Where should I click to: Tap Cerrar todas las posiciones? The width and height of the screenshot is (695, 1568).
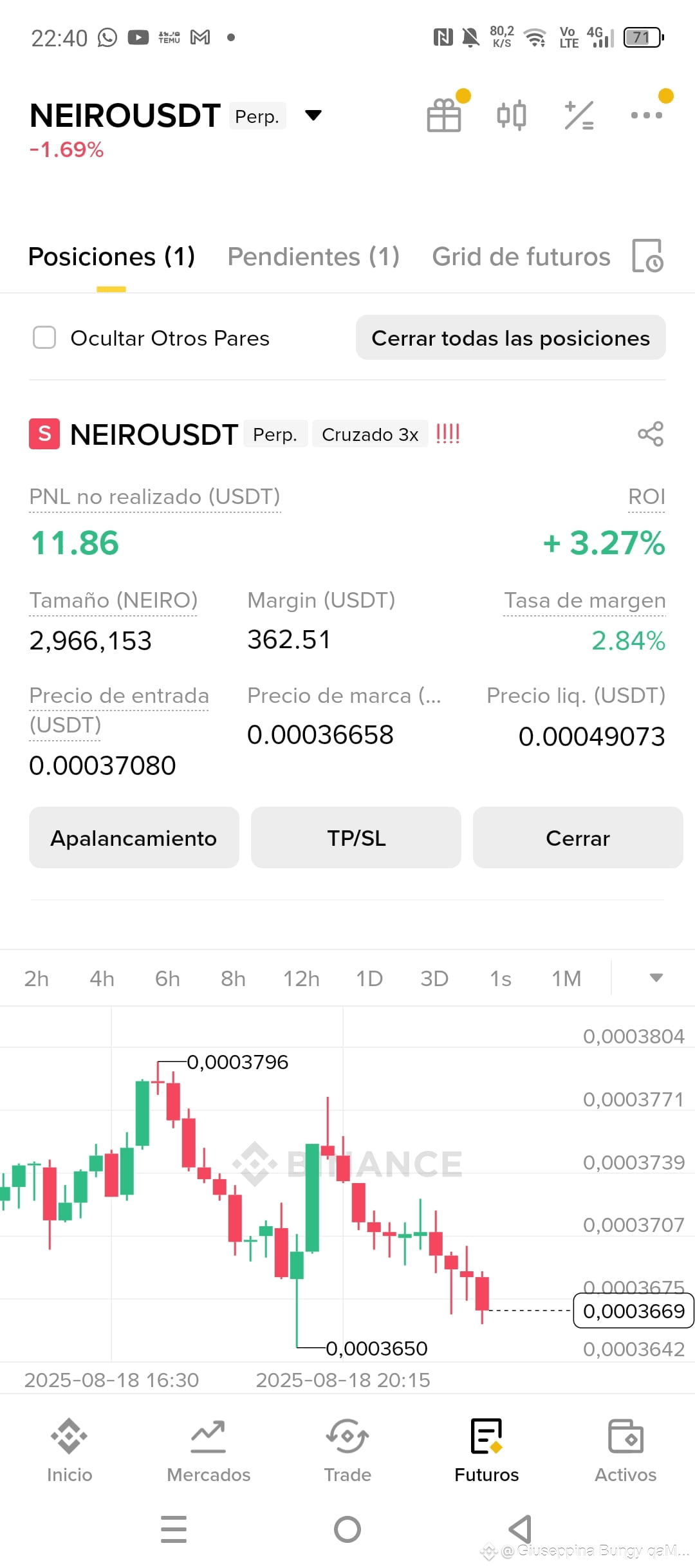[510, 337]
